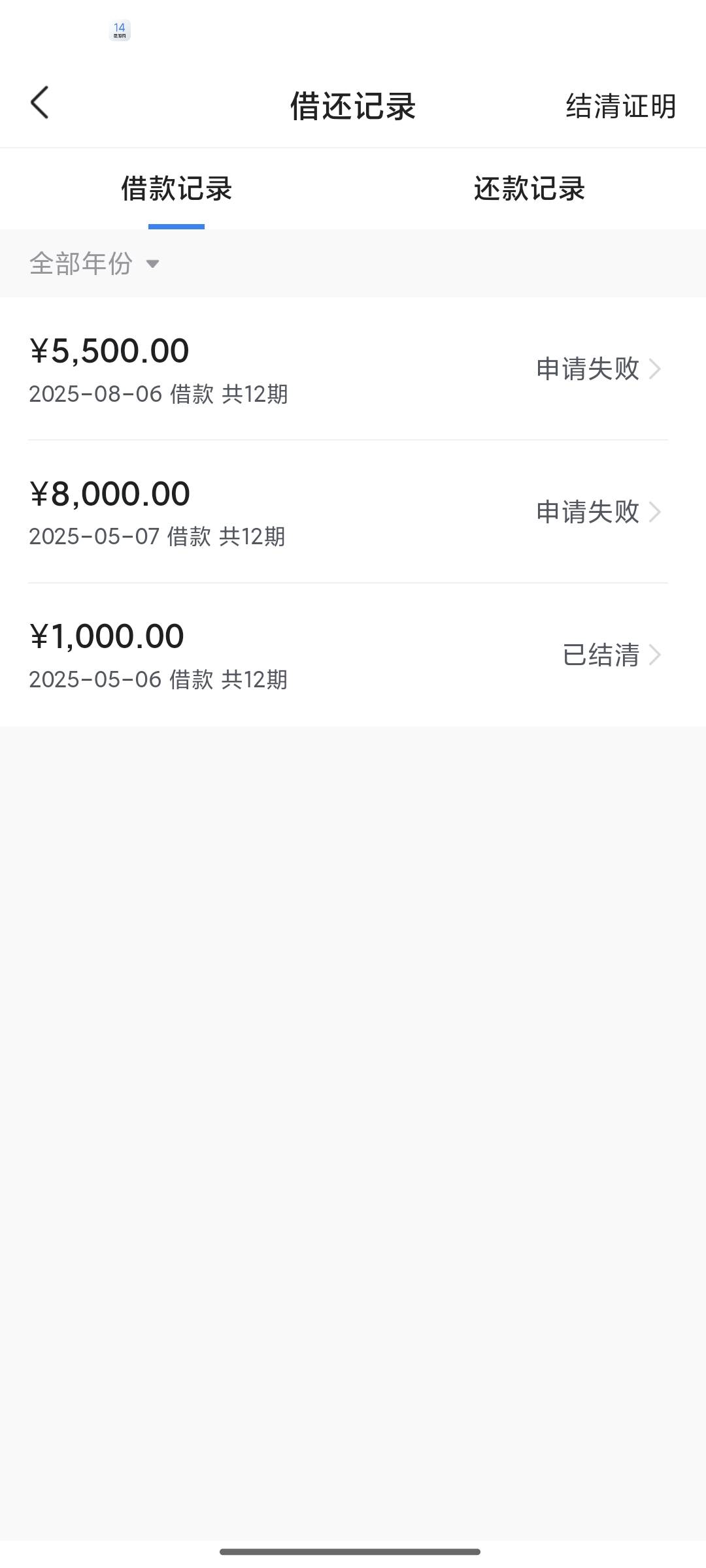Expand the 全部年份 year filter
This screenshot has height=1568, width=706.
95,263
